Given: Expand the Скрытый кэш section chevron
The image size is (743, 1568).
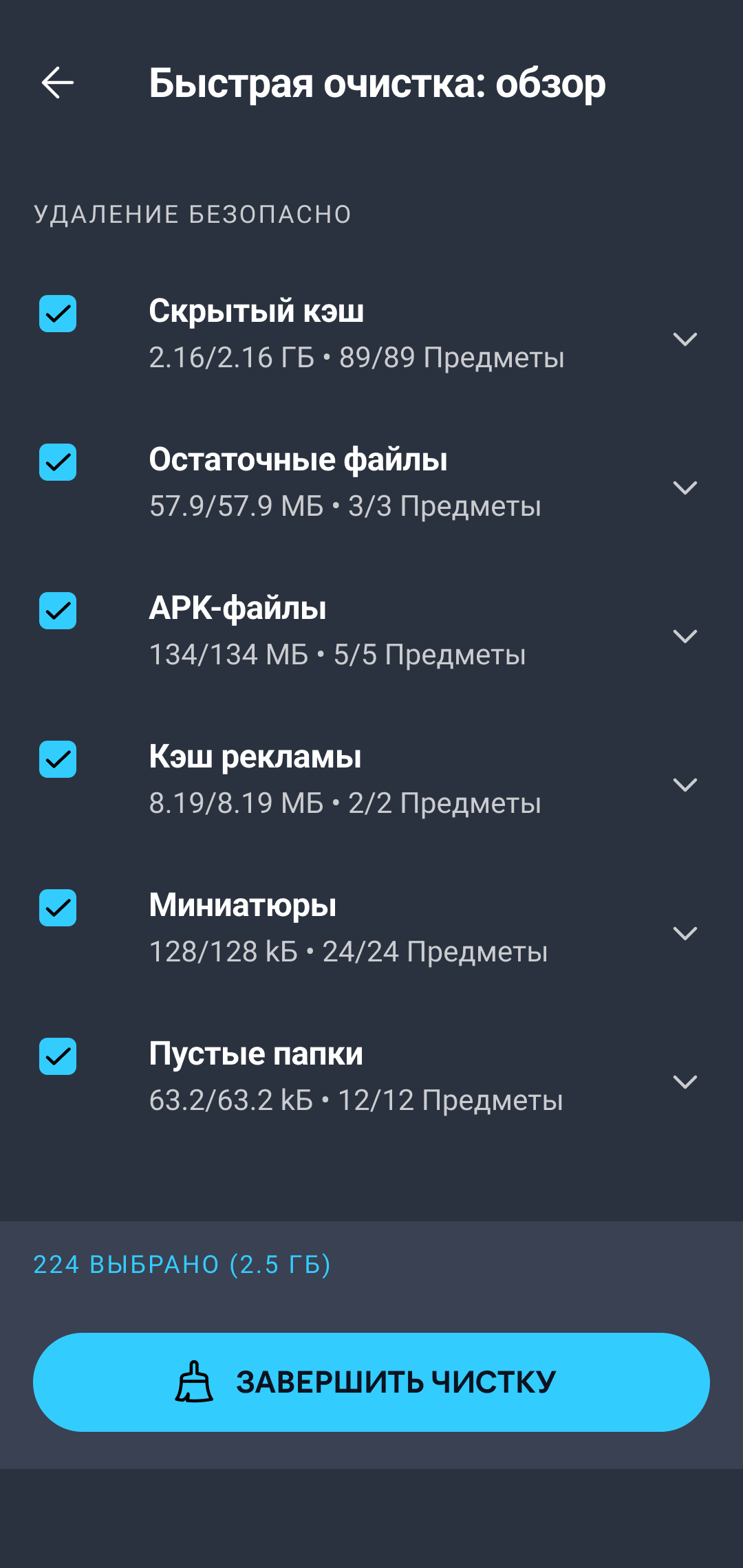Looking at the screenshot, I should pos(685,339).
